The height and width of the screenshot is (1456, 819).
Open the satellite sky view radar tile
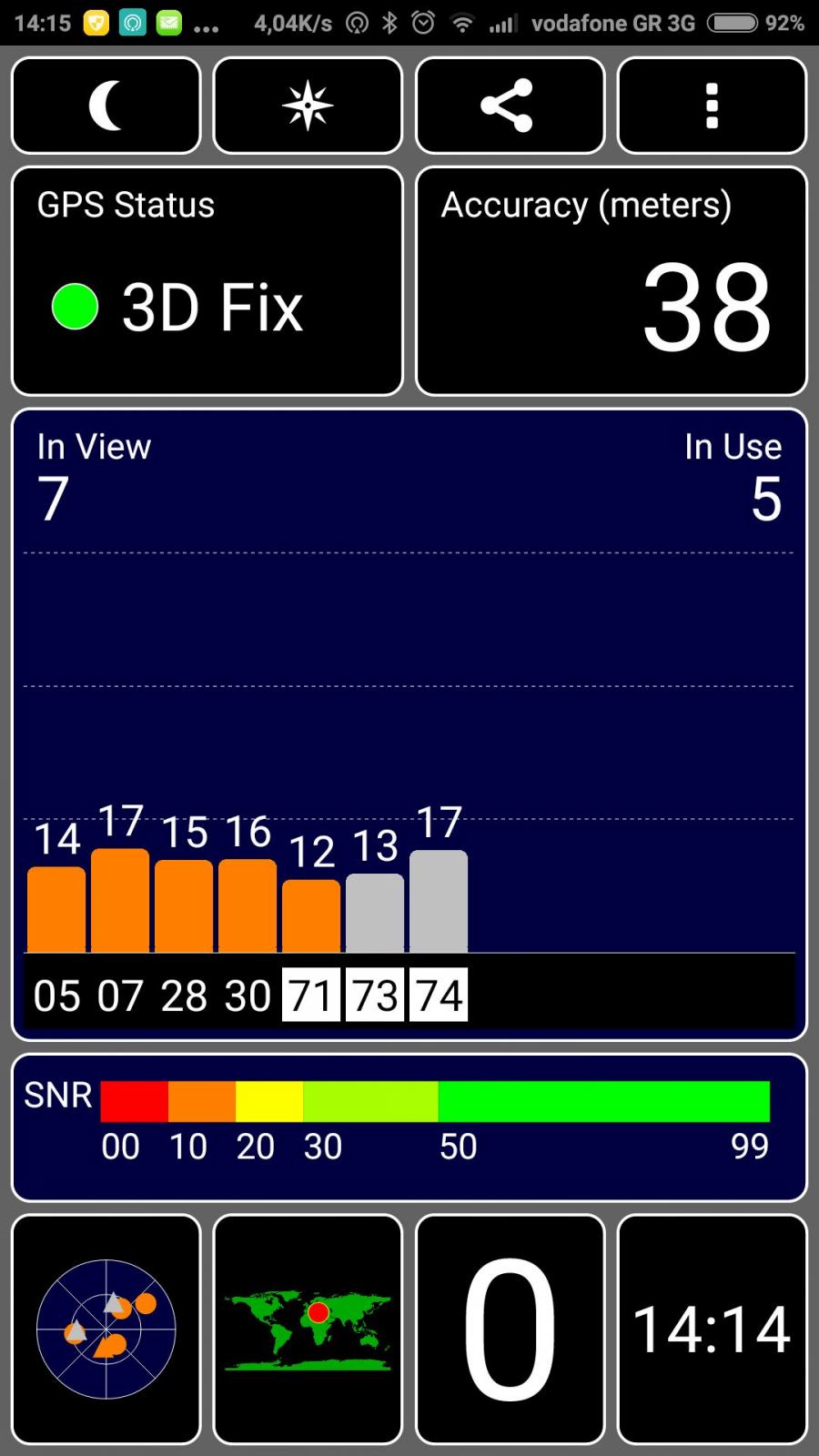[x=106, y=1330]
